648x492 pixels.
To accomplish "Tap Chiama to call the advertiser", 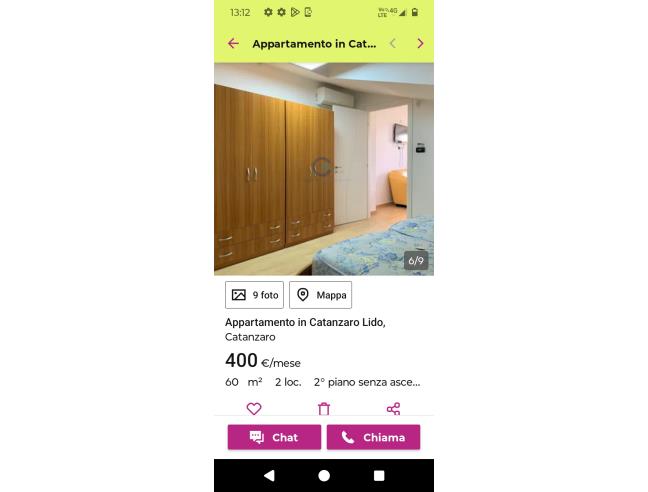I will [373, 437].
